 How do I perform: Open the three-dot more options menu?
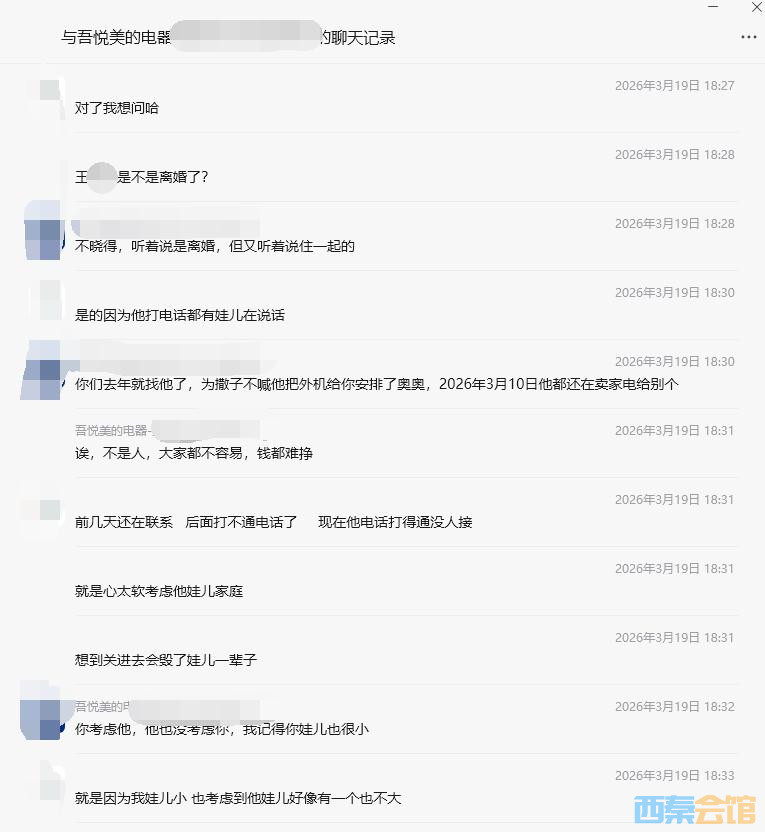(749, 37)
